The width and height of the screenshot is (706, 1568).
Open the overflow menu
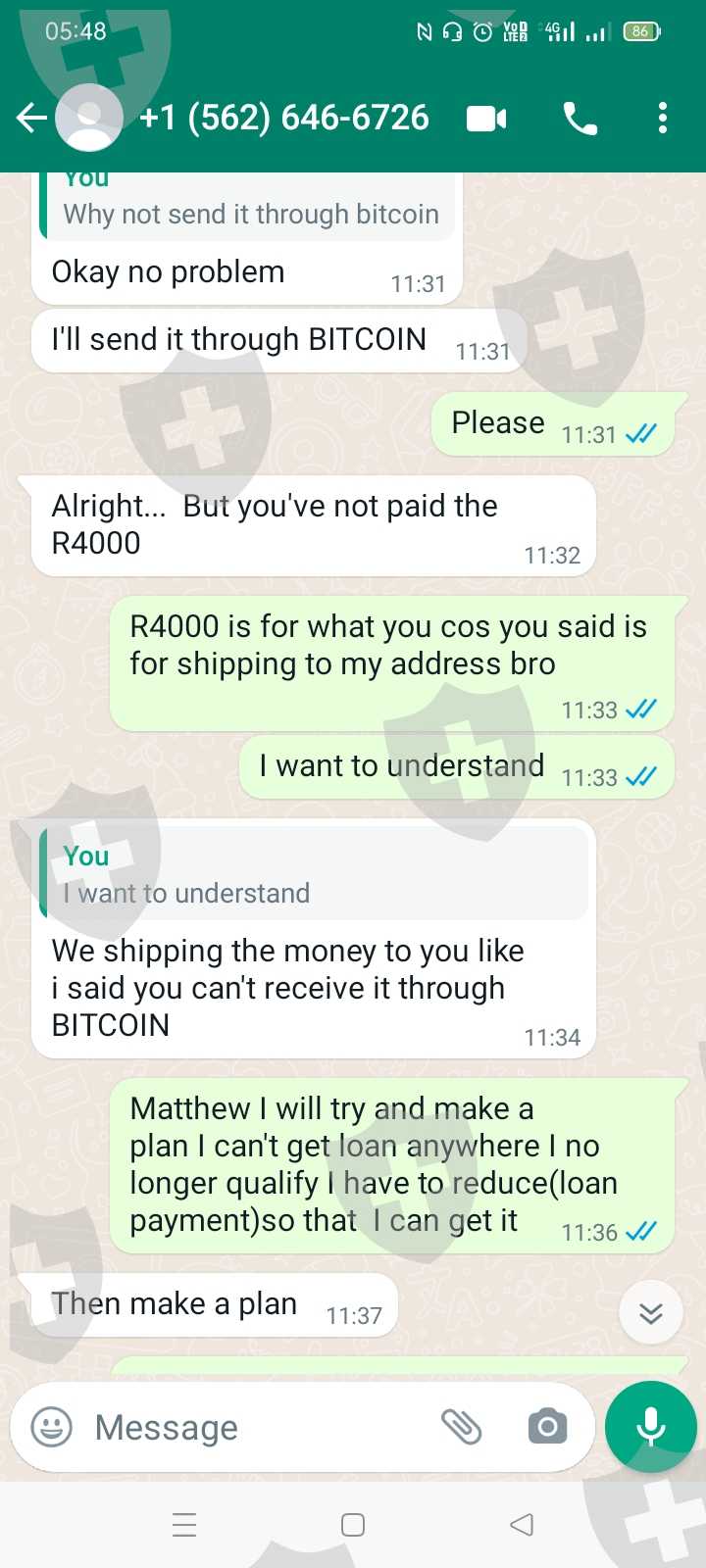tap(663, 119)
